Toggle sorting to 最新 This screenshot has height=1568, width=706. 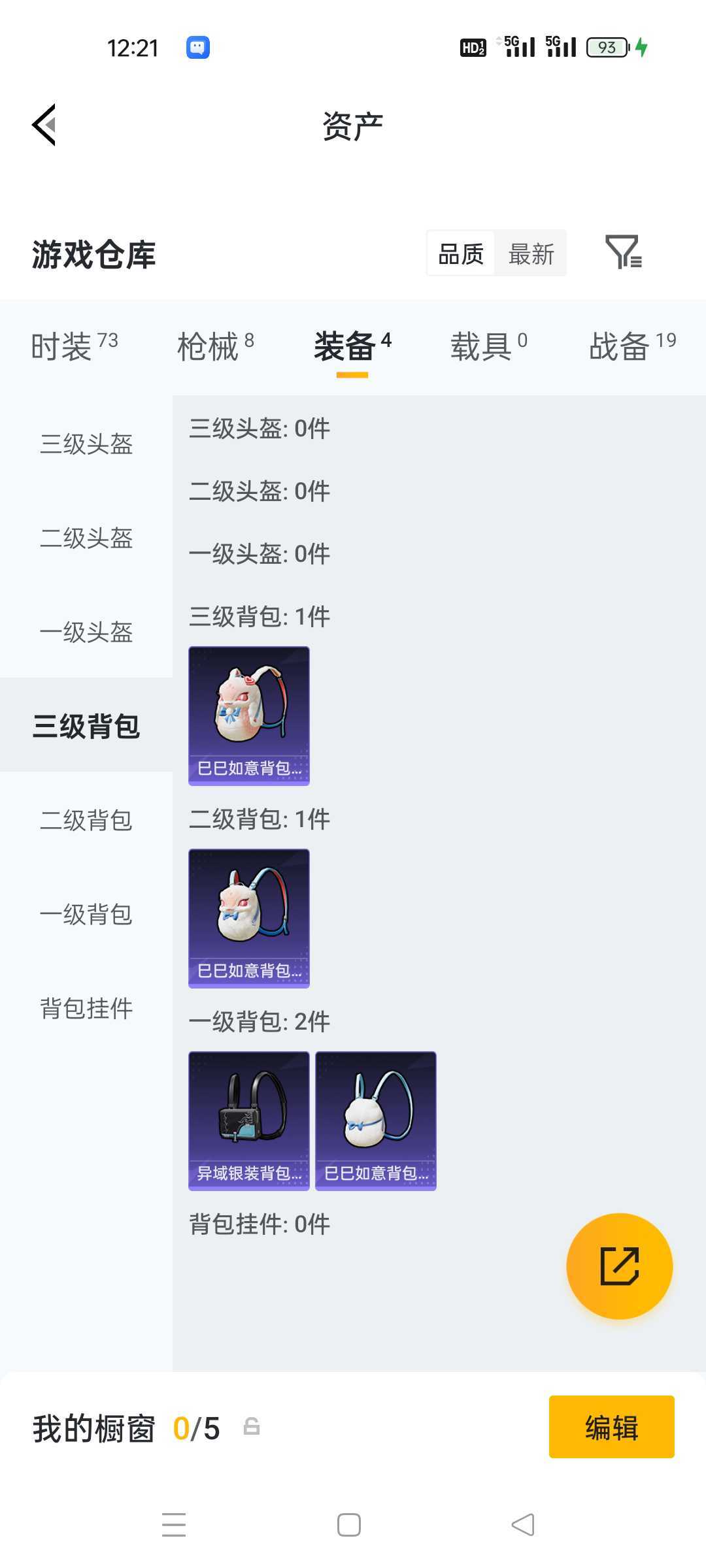531,253
